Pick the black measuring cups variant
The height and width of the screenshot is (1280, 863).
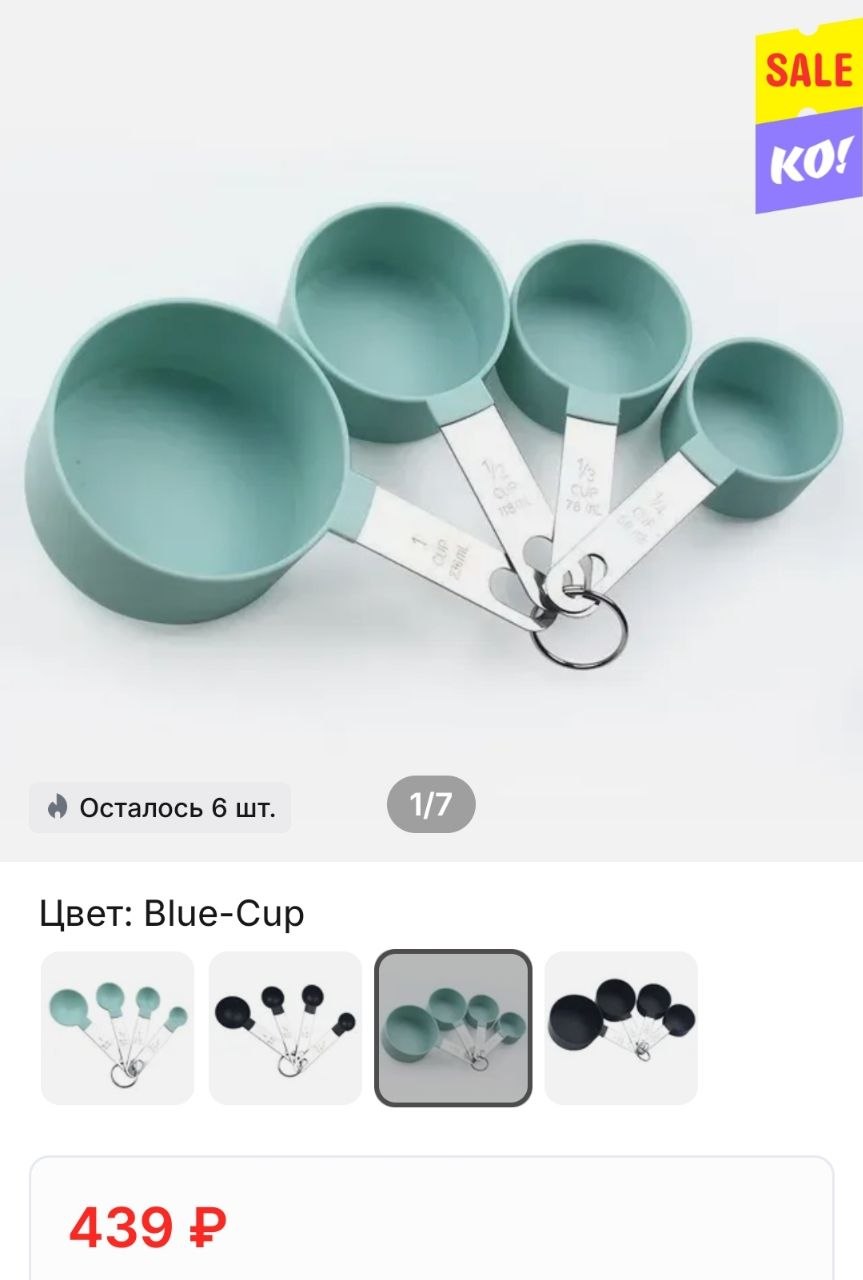pyautogui.click(x=621, y=1027)
